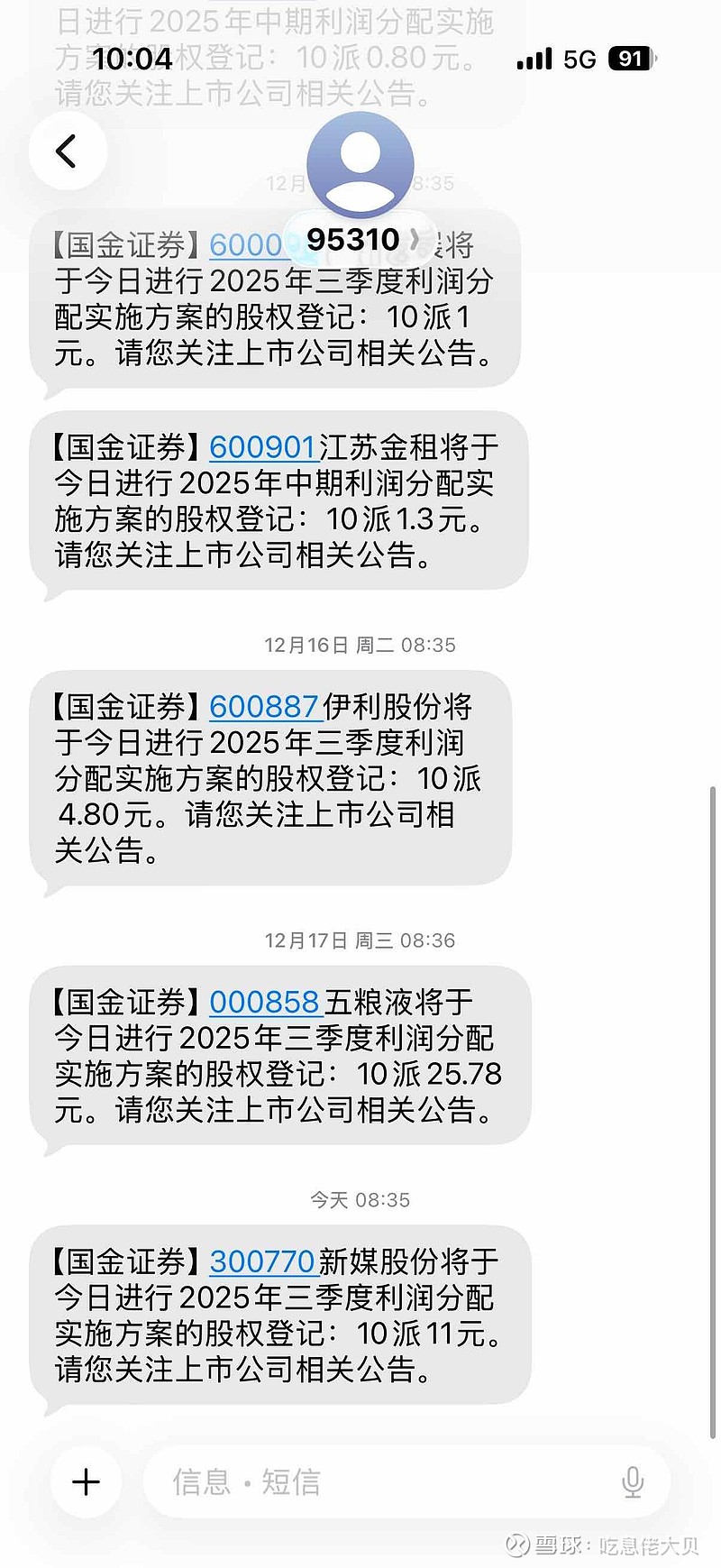Image resolution: width=721 pixels, height=1568 pixels.
Task: Open the 95310 contact avatar
Action: tap(360, 165)
